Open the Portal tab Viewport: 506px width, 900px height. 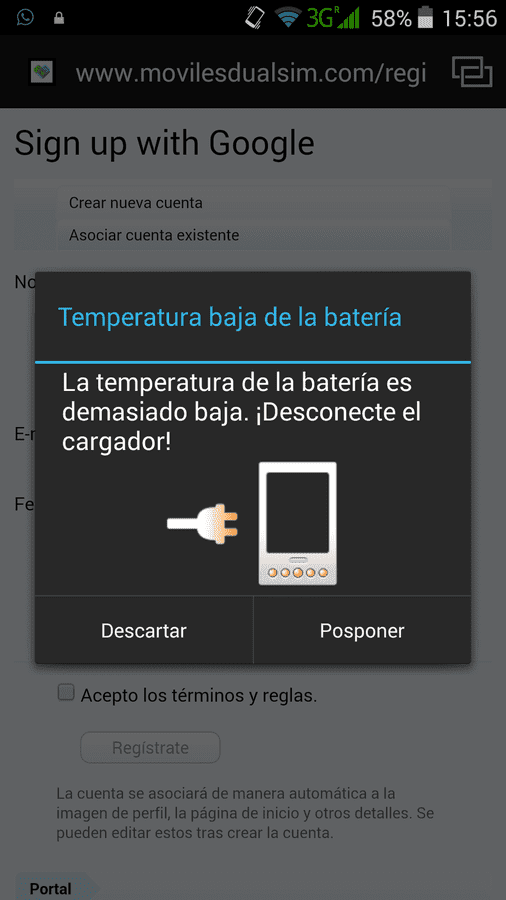[x=52, y=889]
